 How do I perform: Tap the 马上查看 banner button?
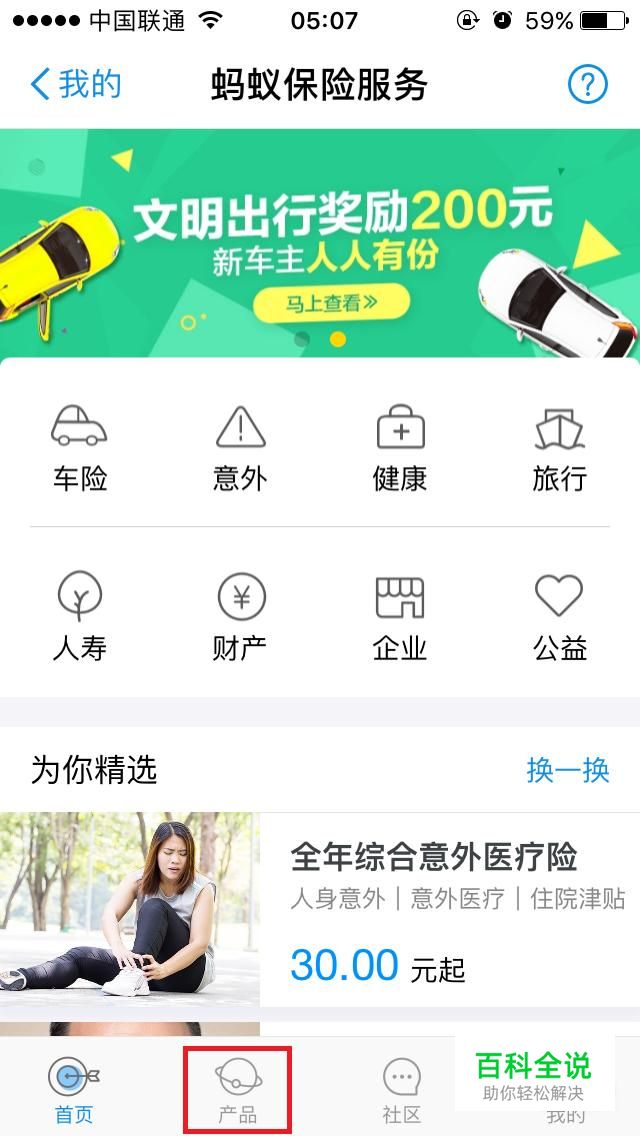pos(331,302)
